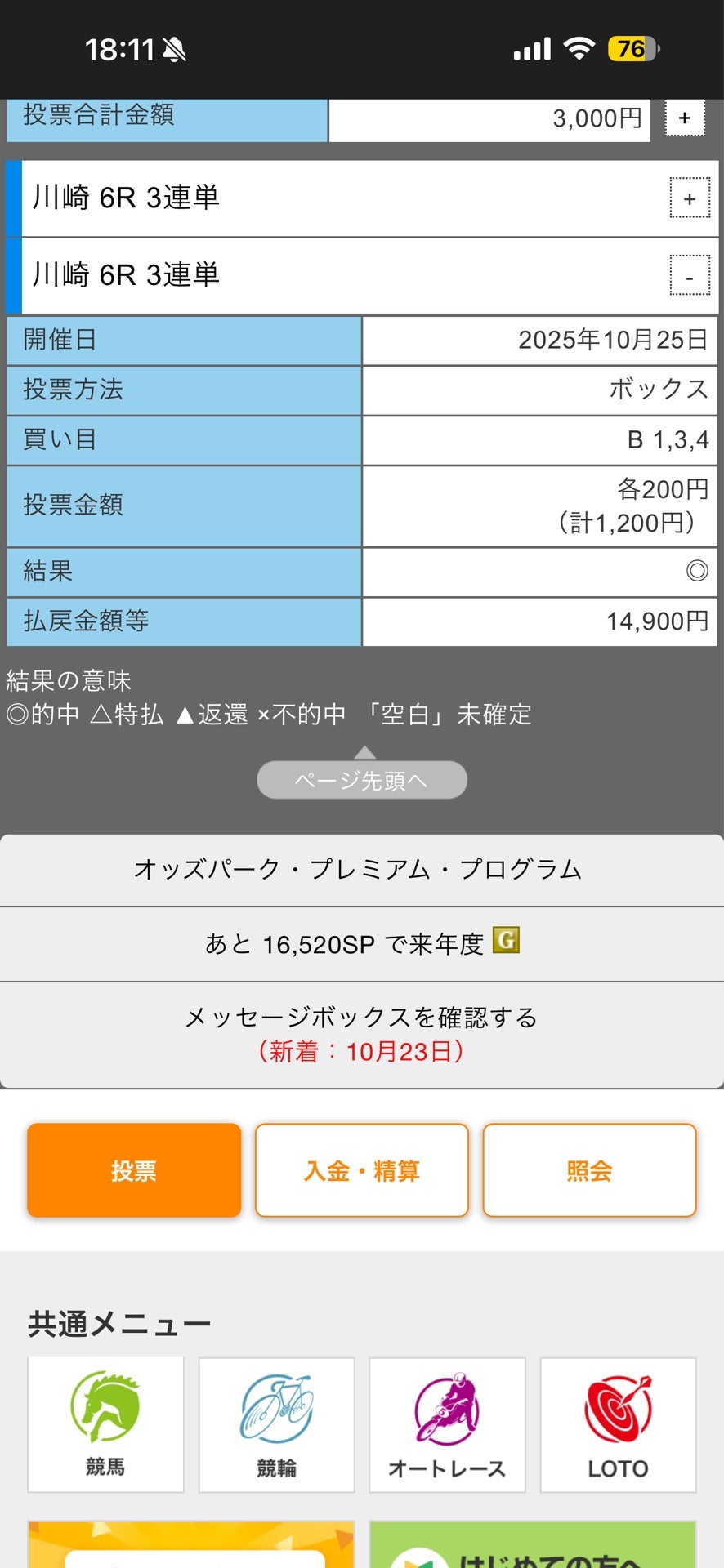The height and width of the screenshot is (1568, 724).
Task: Open the 照会 inquiry screen
Action: click(589, 1169)
